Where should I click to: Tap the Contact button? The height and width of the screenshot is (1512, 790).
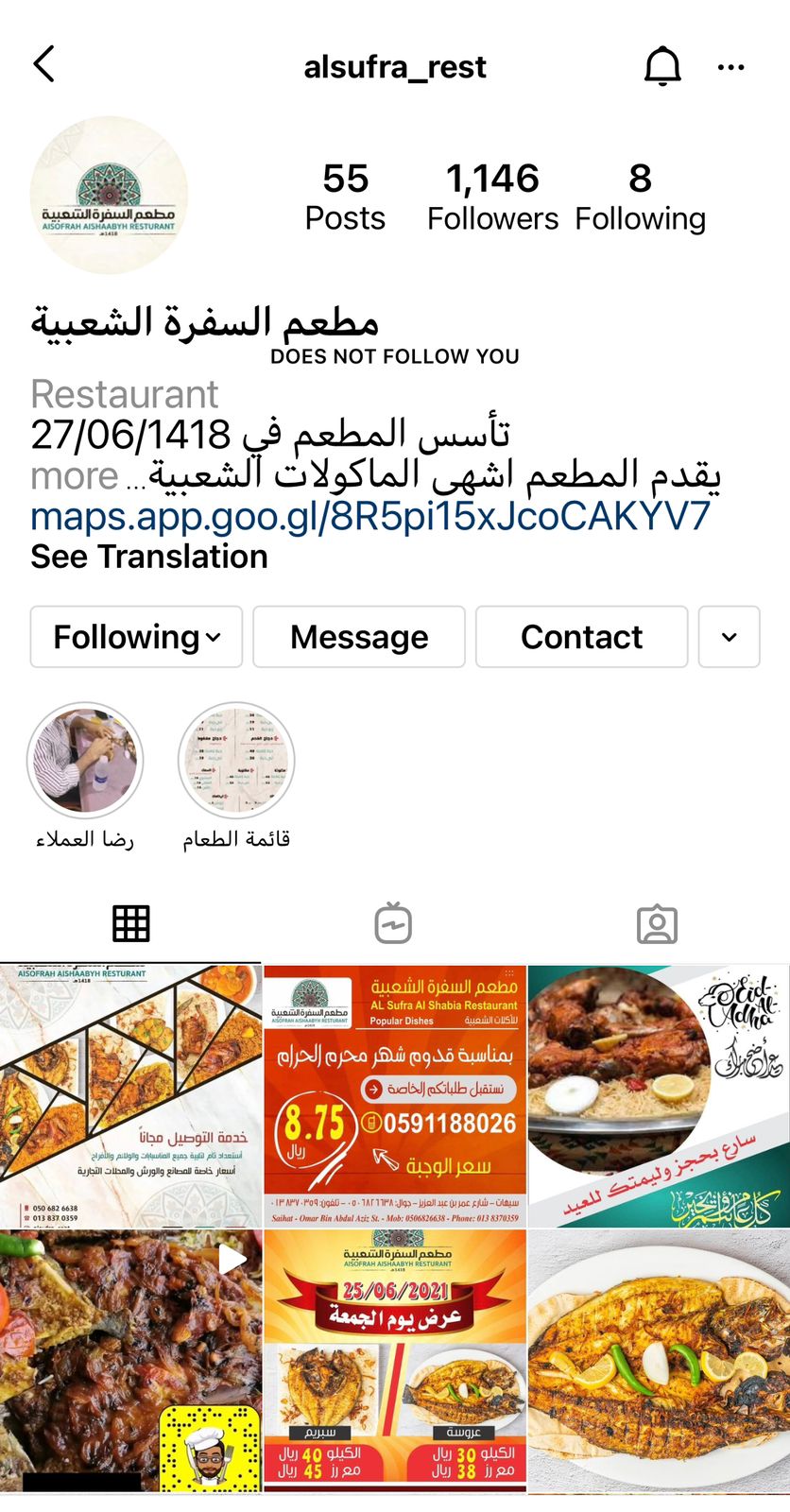click(581, 637)
